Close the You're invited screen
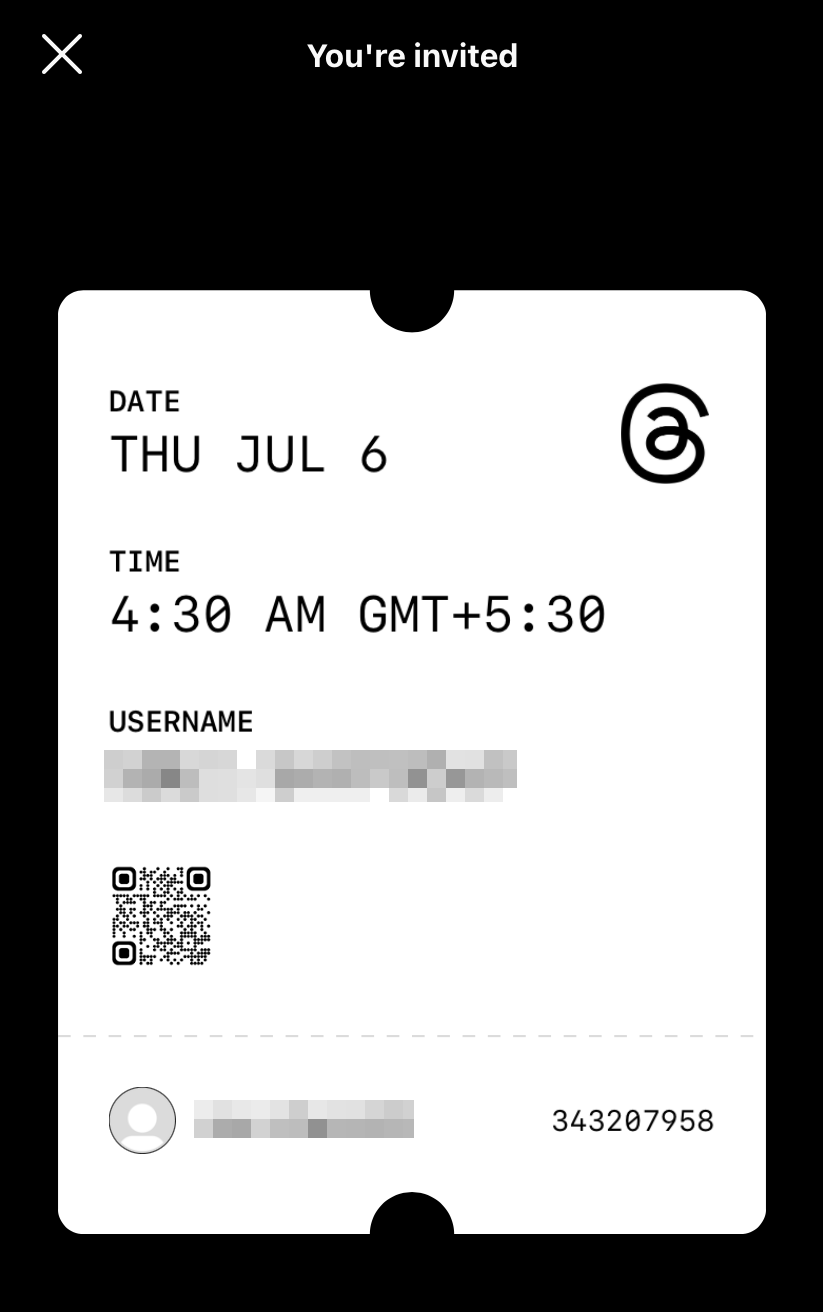 point(62,54)
